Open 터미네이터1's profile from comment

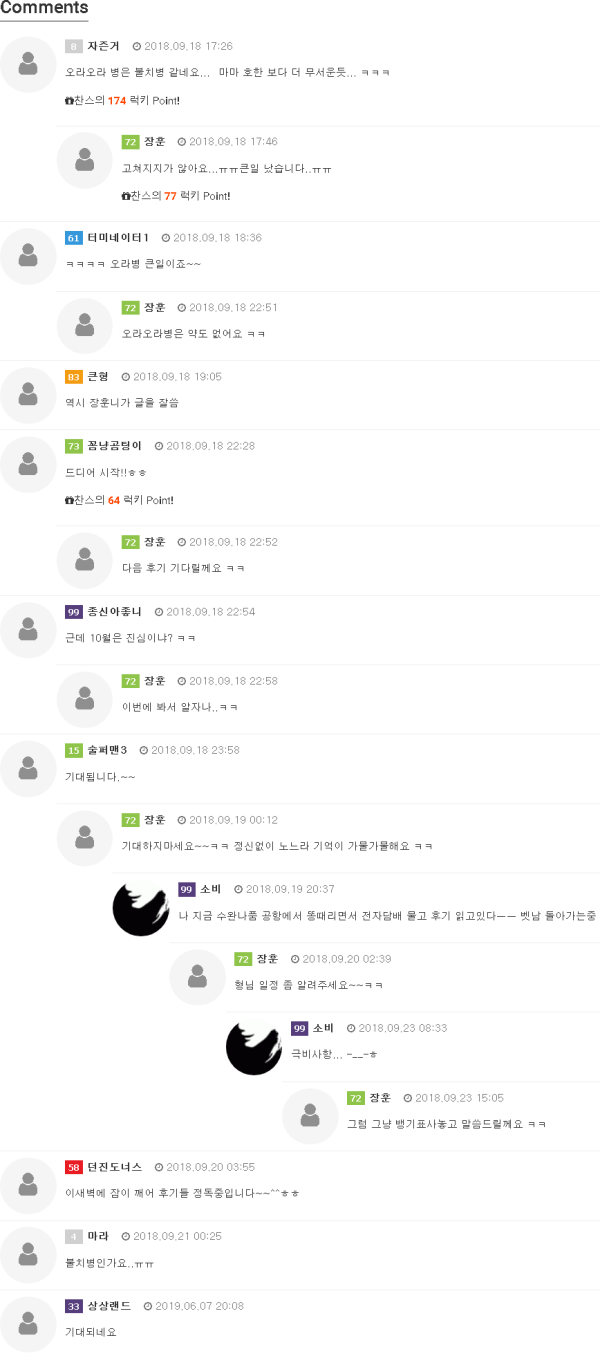coord(118,238)
